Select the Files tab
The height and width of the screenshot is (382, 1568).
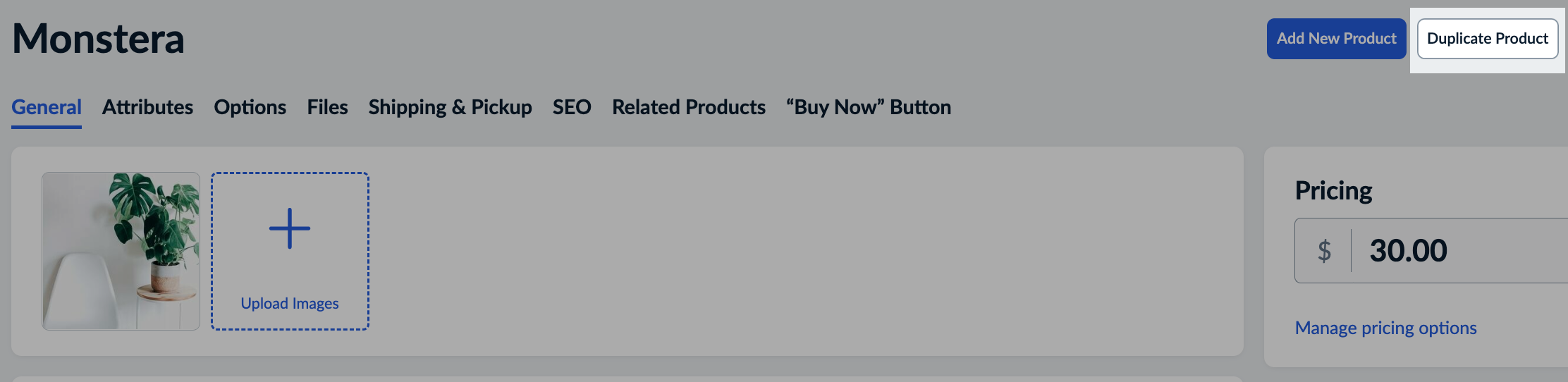pos(327,107)
